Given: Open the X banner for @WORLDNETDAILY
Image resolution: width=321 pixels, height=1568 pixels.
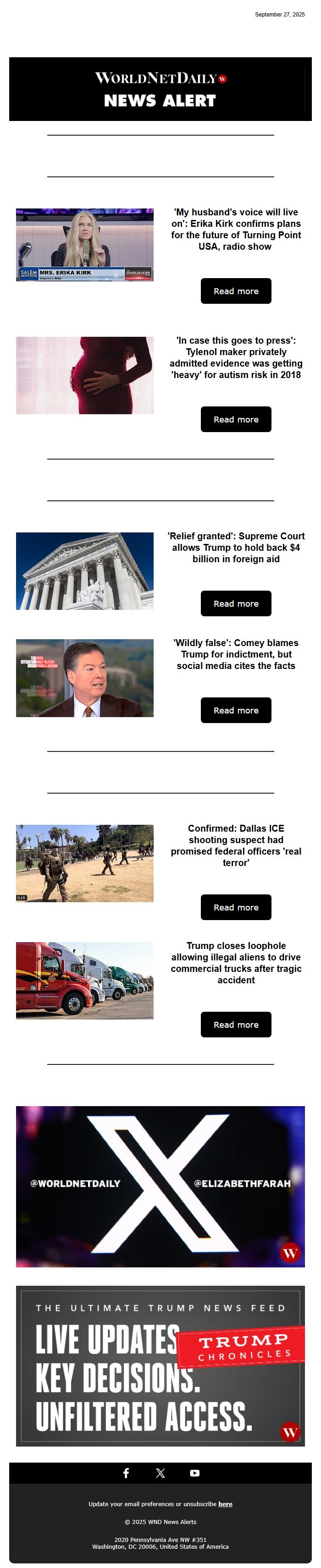Looking at the screenshot, I should click(x=160, y=1186).
